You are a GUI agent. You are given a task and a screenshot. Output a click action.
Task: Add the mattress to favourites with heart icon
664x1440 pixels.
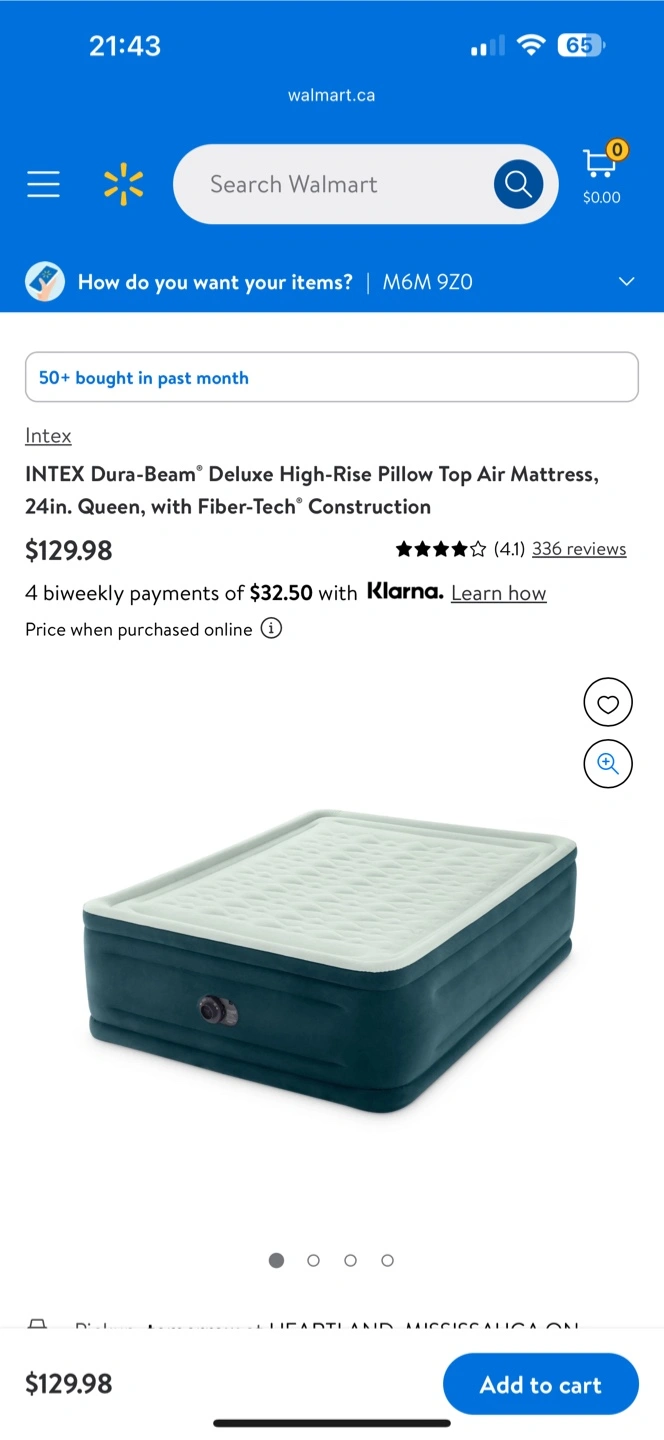click(x=608, y=703)
